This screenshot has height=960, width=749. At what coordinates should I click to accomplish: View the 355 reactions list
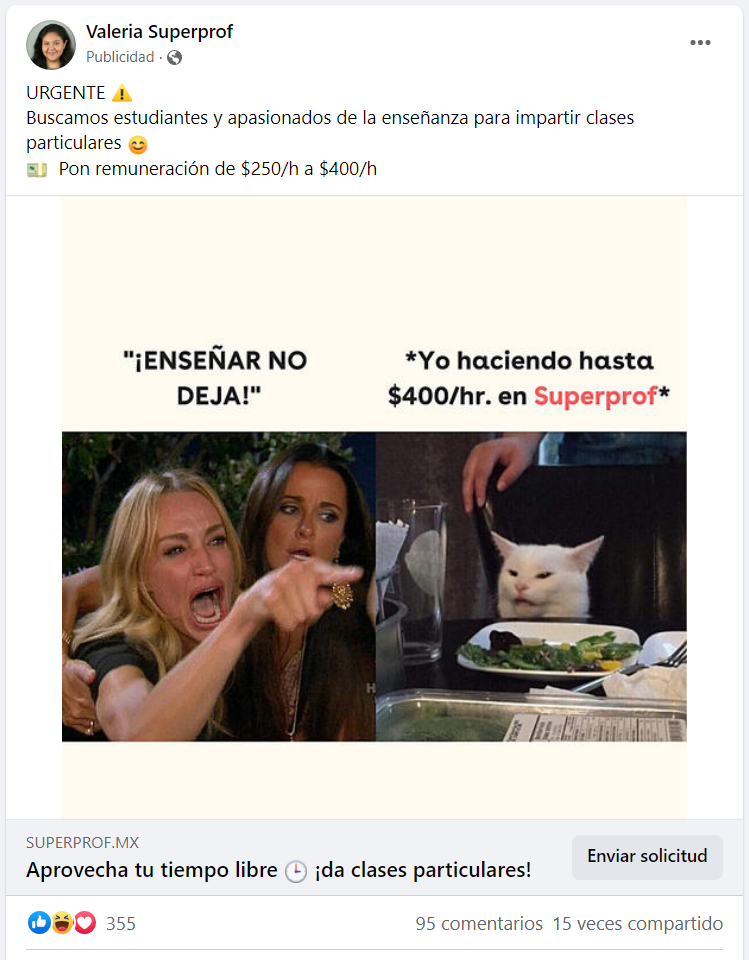[x=120, y=923]
